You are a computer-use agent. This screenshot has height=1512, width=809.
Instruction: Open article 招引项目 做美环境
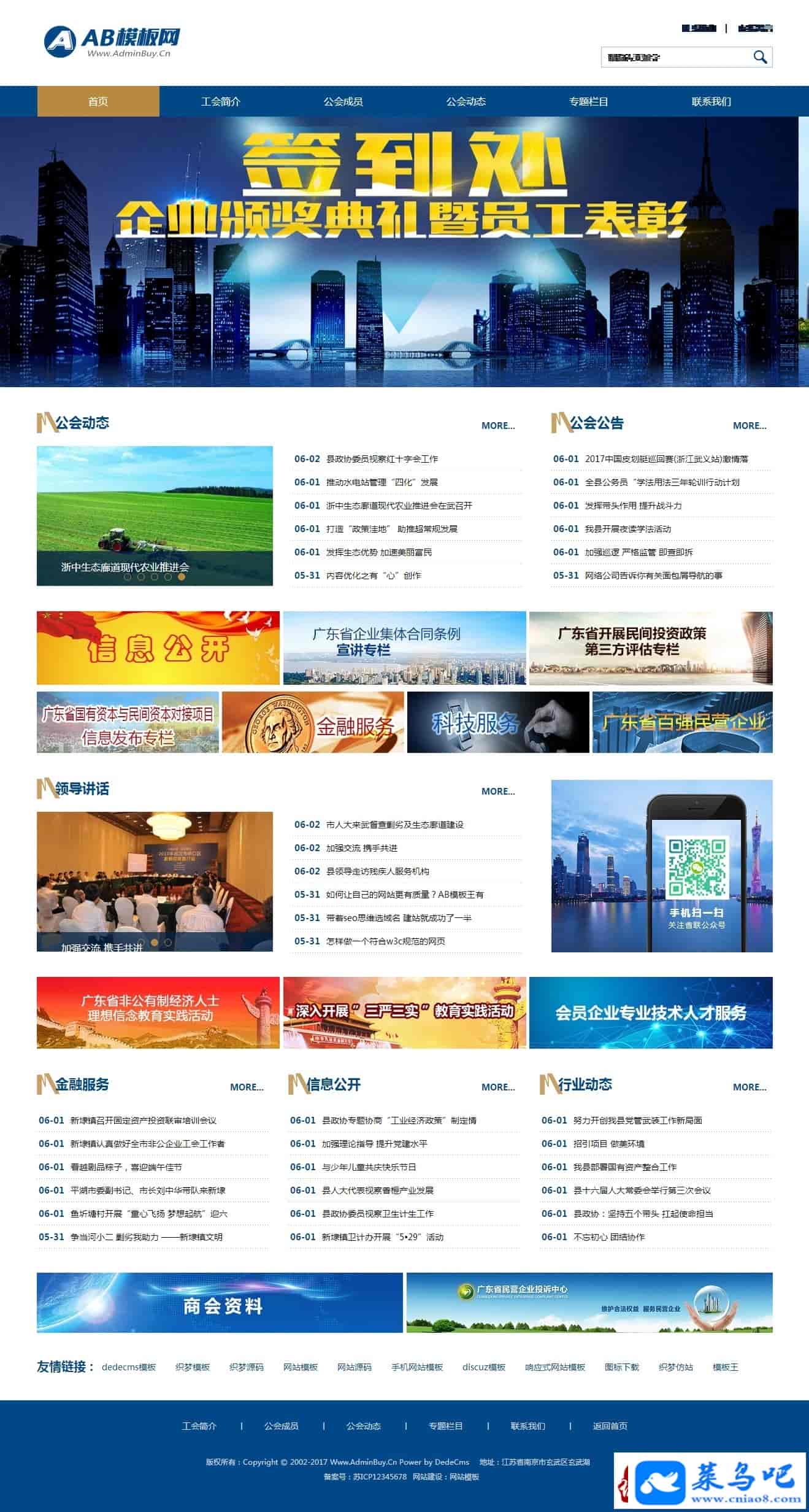click(x=608, y=1144)
